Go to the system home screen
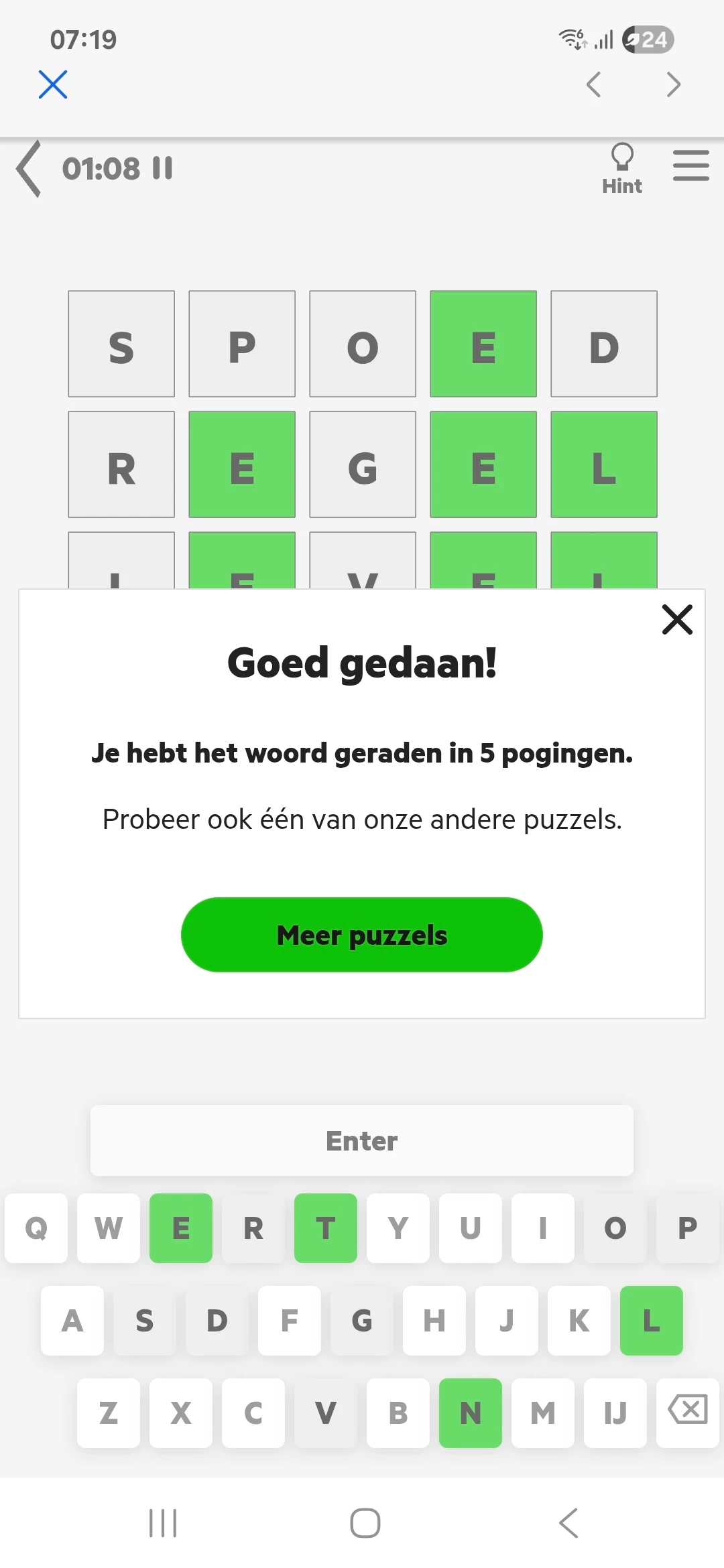Image resolution: width=724 pixels, height=1568 pixels. point(365,1523)
